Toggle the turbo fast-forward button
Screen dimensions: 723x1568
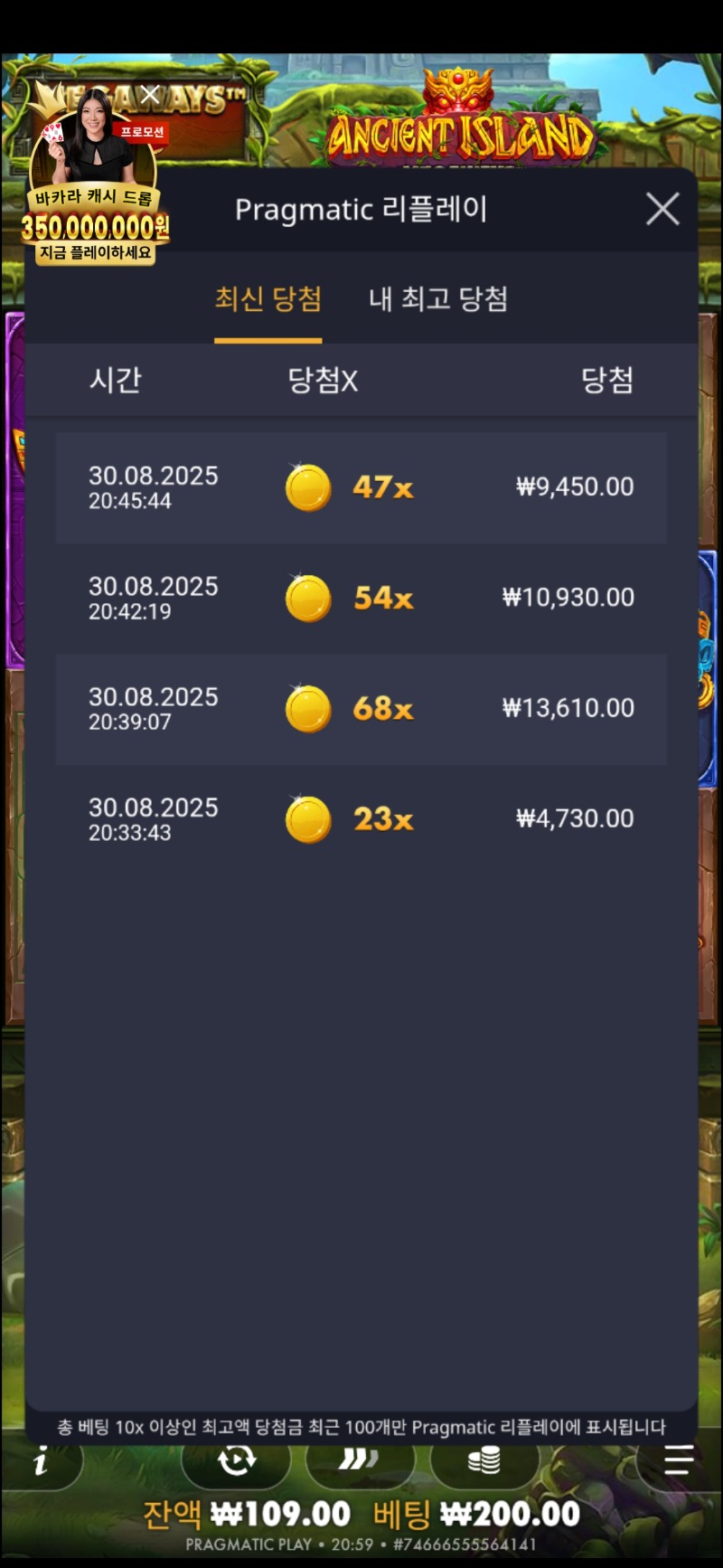pos(359,1459)
